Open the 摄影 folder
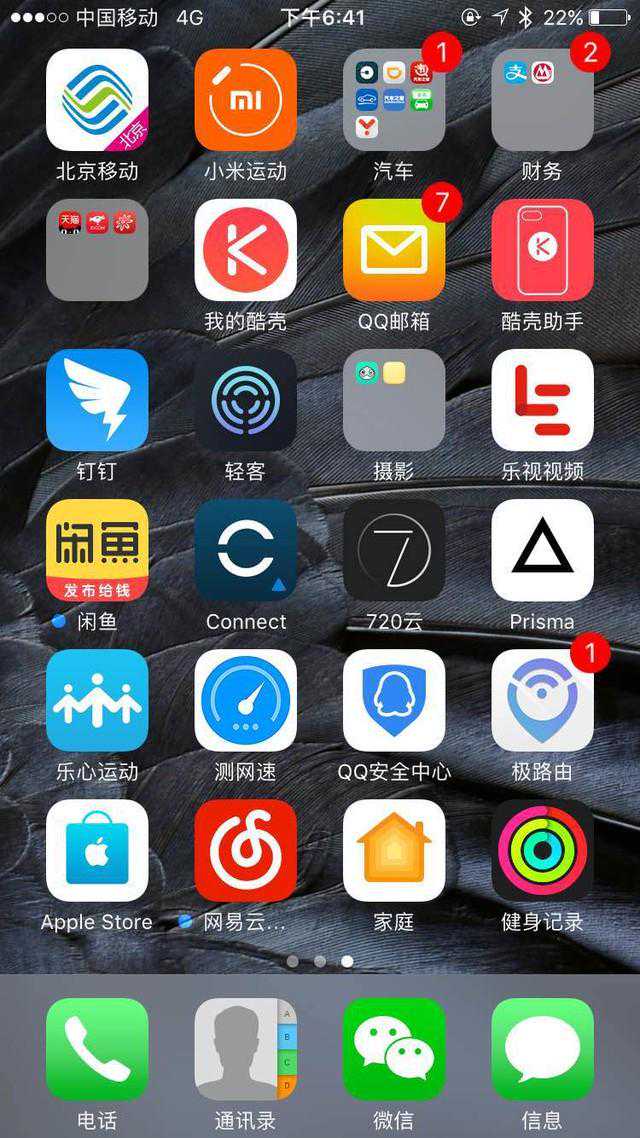The image size is (640, 1138). [x=393, y=400]
